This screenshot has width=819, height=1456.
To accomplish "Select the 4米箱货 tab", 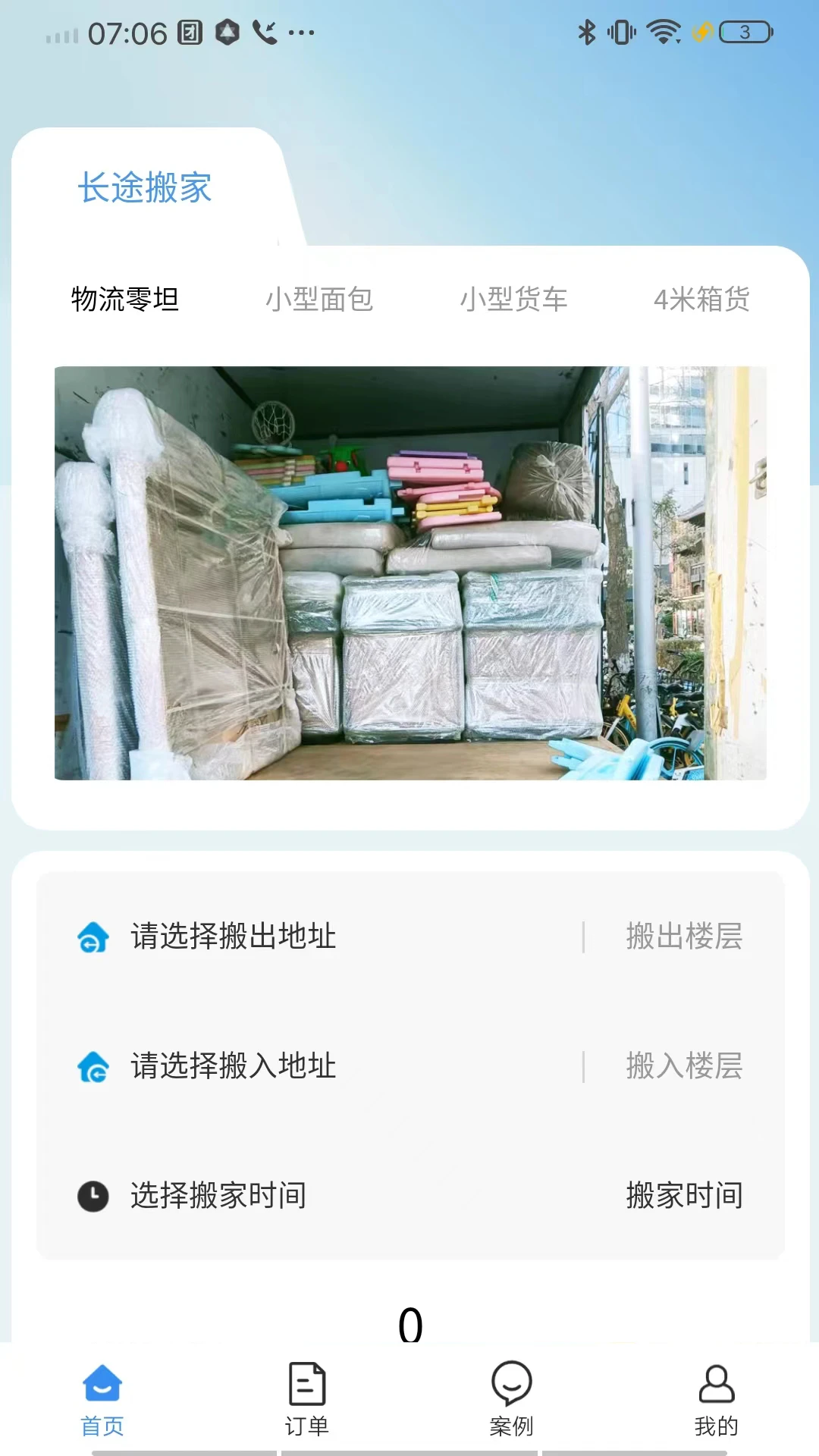I will pyautogui.click(x=704, y=299).
